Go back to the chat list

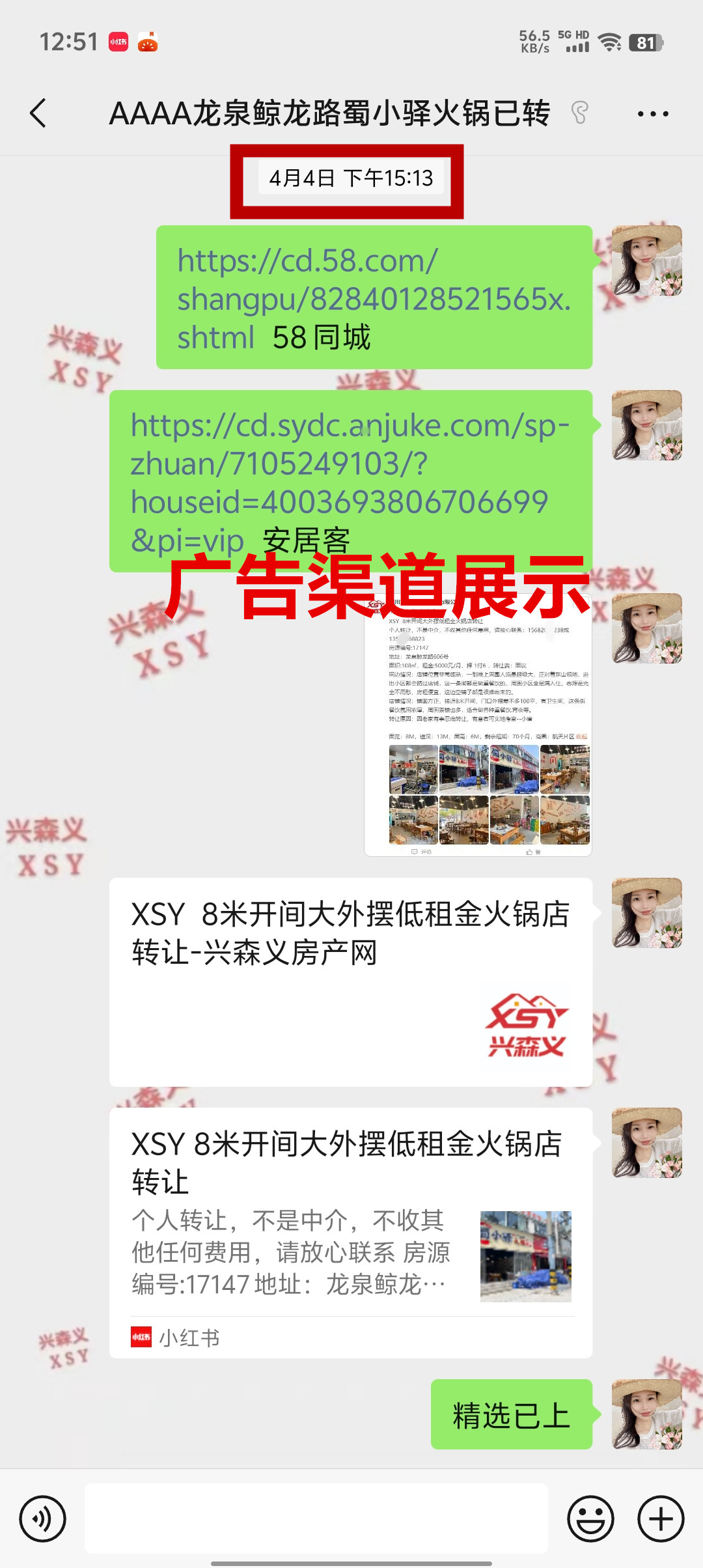39,113
